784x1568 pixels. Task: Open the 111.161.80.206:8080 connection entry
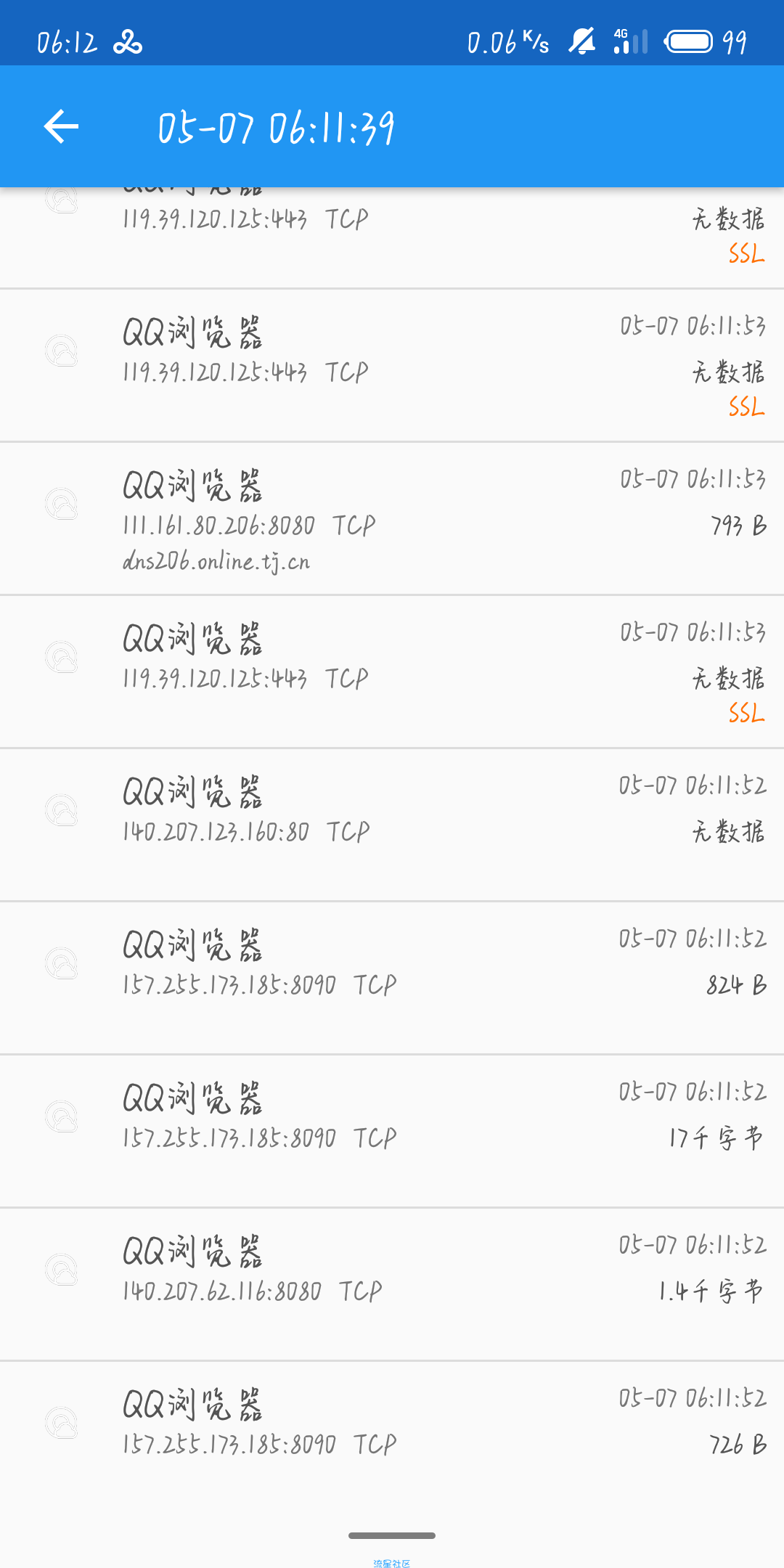tap(392, 518)
